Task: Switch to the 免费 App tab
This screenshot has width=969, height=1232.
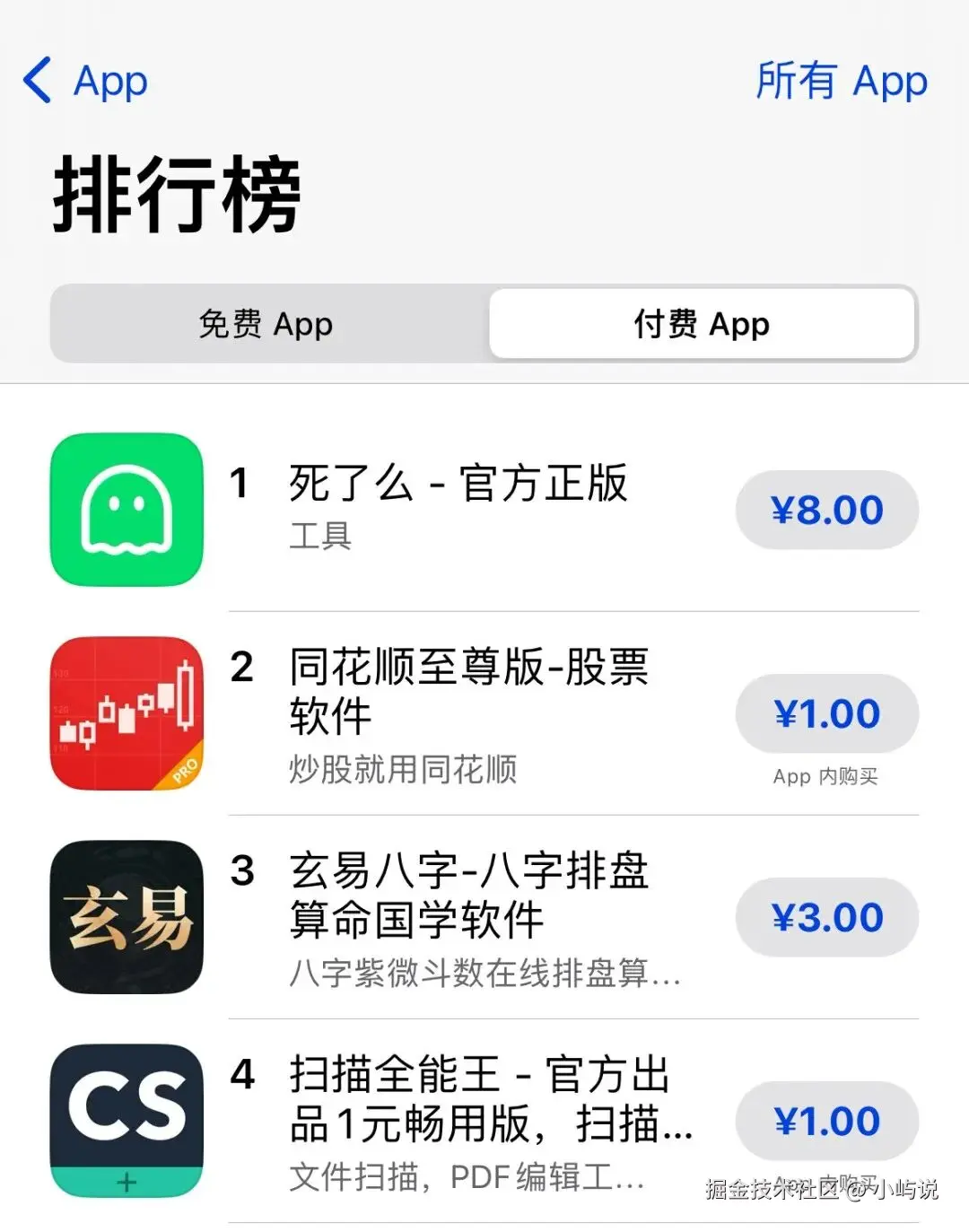Action: (x=266, y=324)
